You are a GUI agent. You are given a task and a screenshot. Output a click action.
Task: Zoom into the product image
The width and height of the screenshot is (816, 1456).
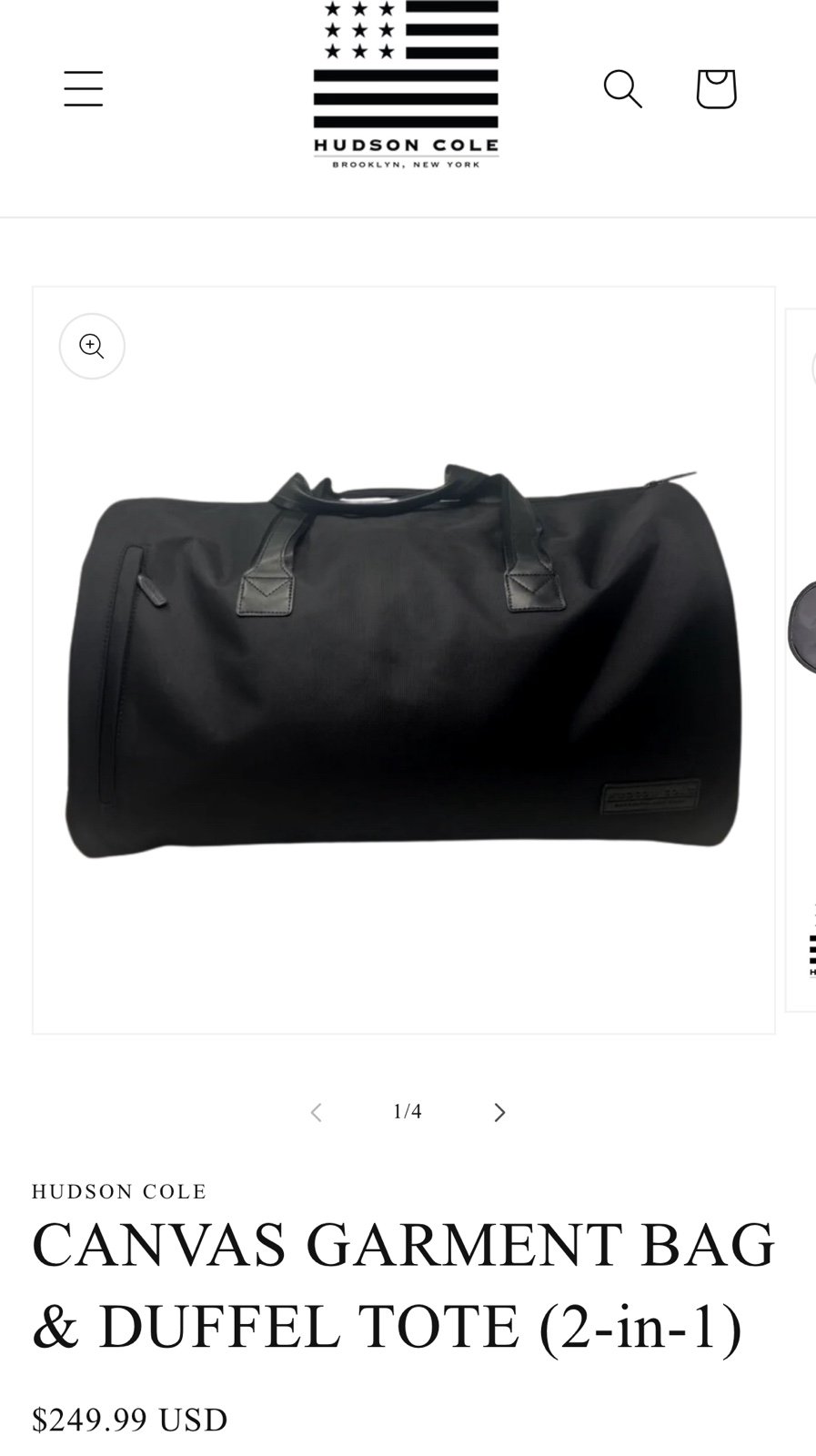click(92, 346)
